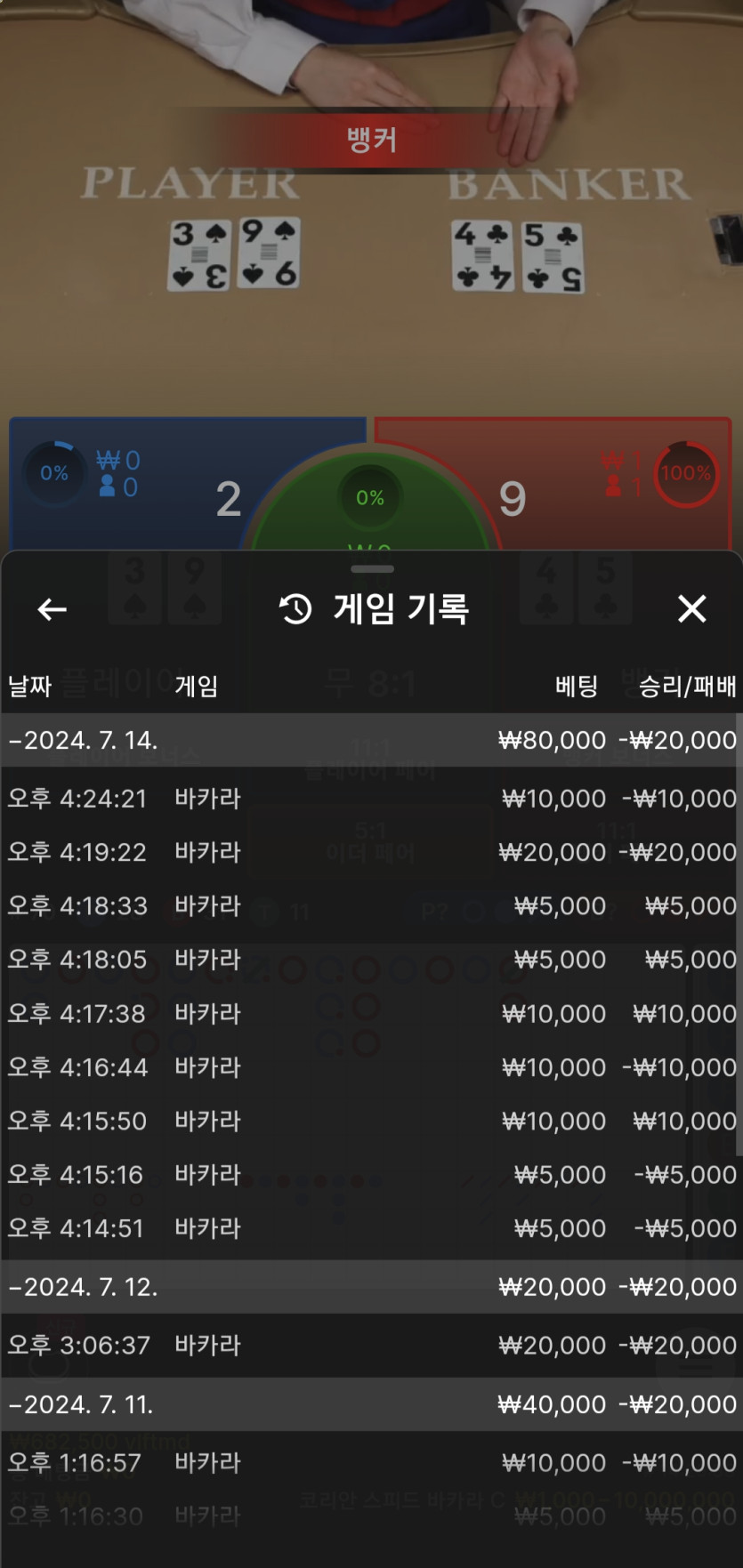Close the game history panel
The height and width of the screenshot is (1568, 743).
691,609
